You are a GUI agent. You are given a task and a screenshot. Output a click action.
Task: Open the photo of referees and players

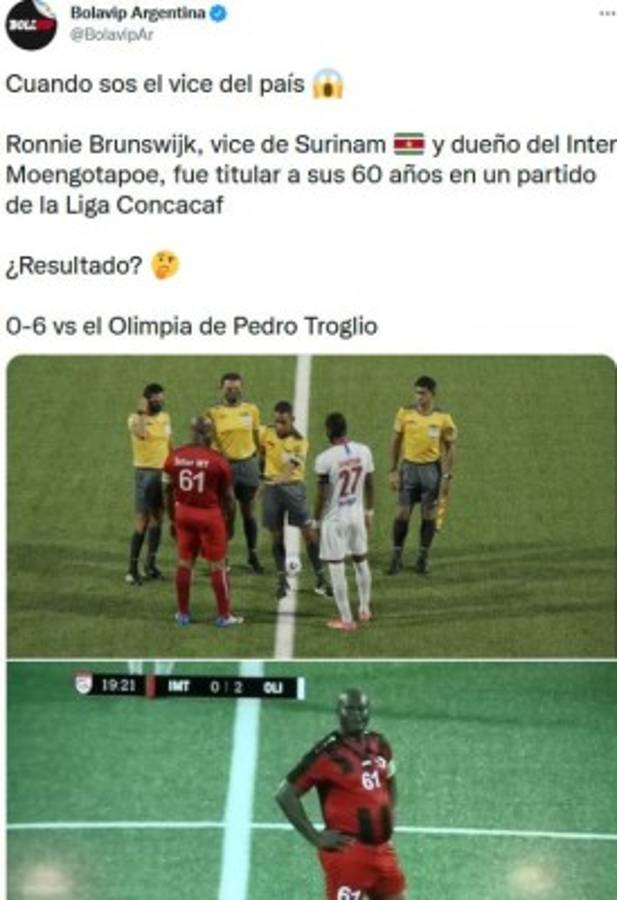tap(311, 505)
